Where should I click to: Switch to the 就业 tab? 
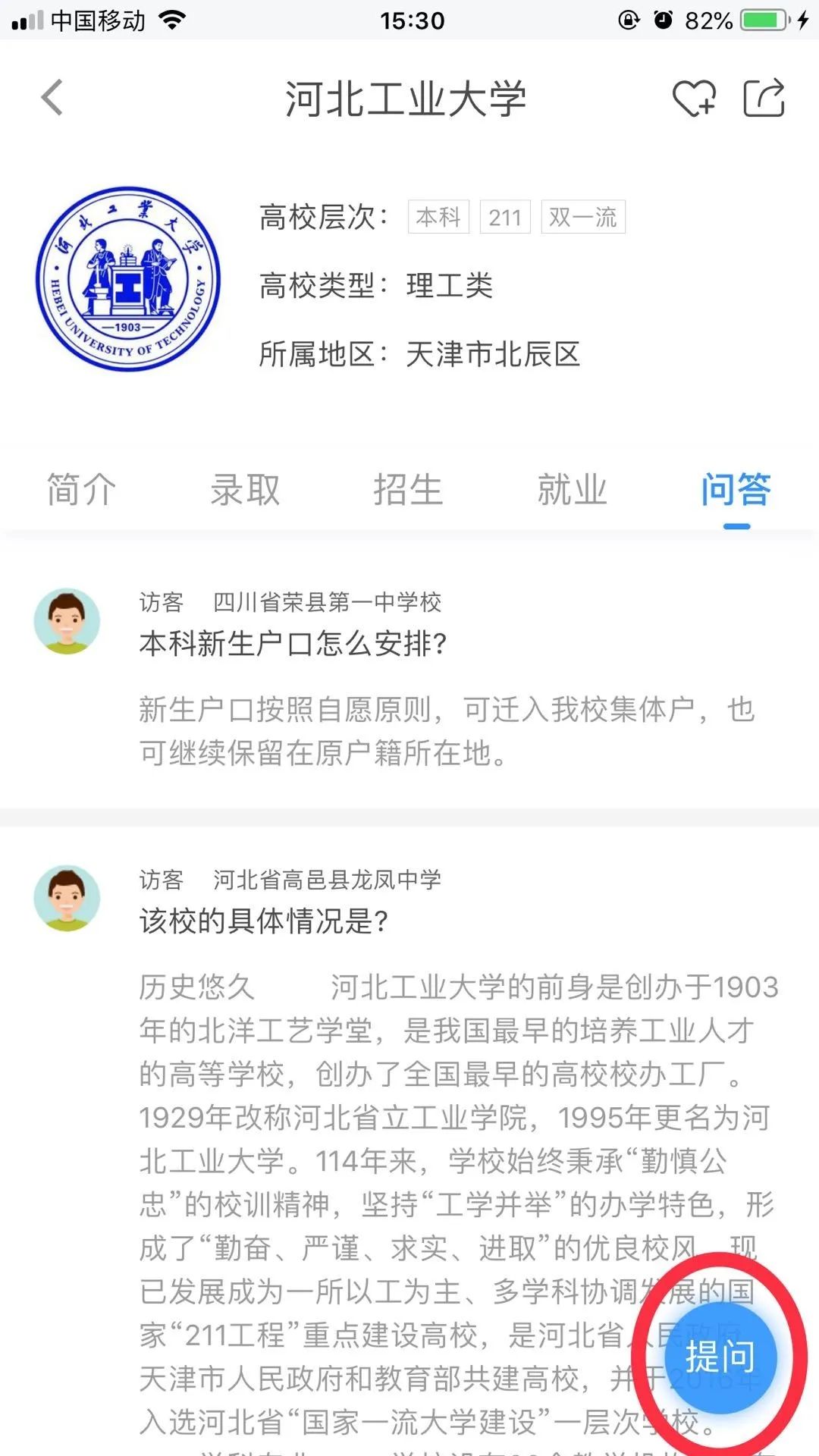[572, 489]
